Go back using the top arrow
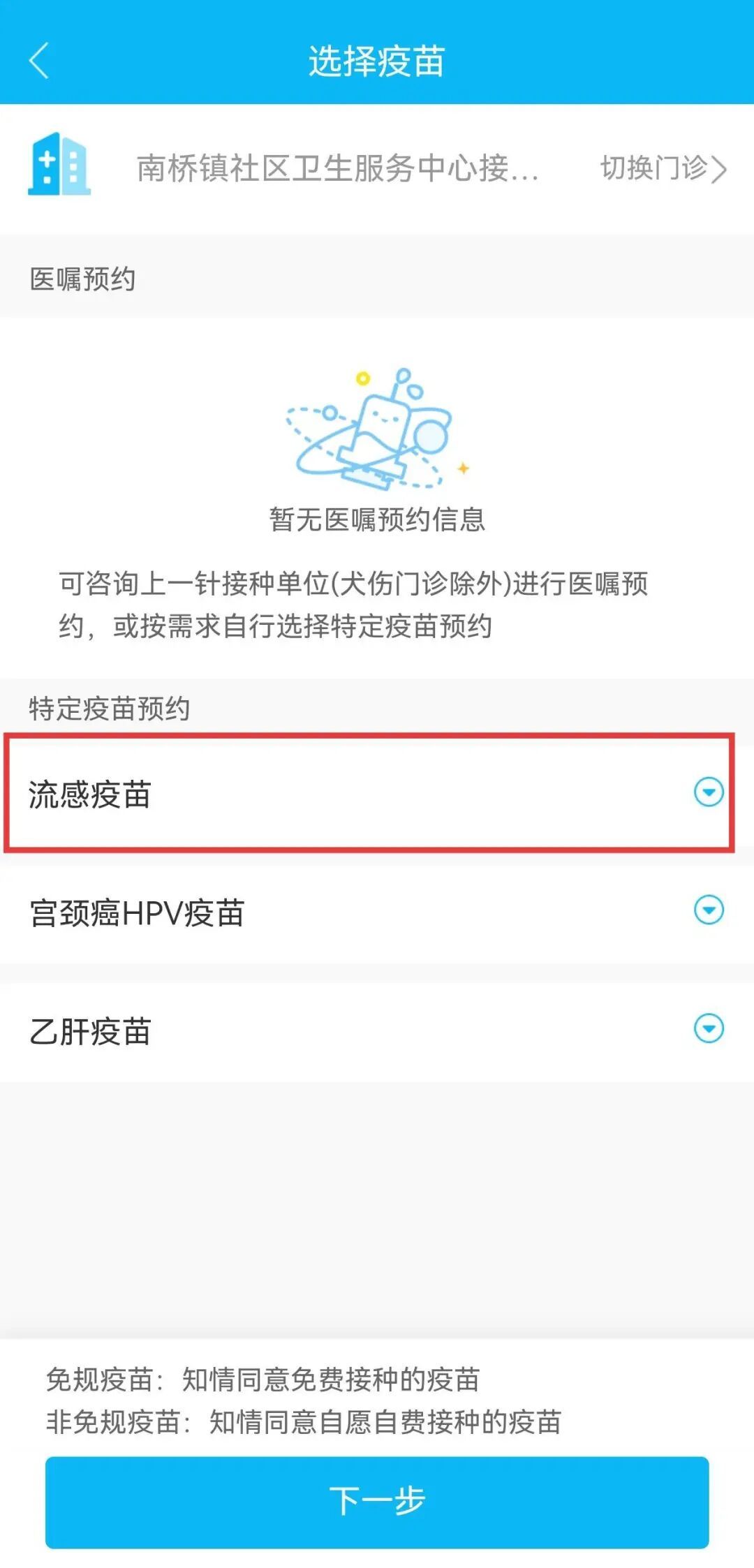The width and height of the screenshot is (754, 1568). click(39, 61)
